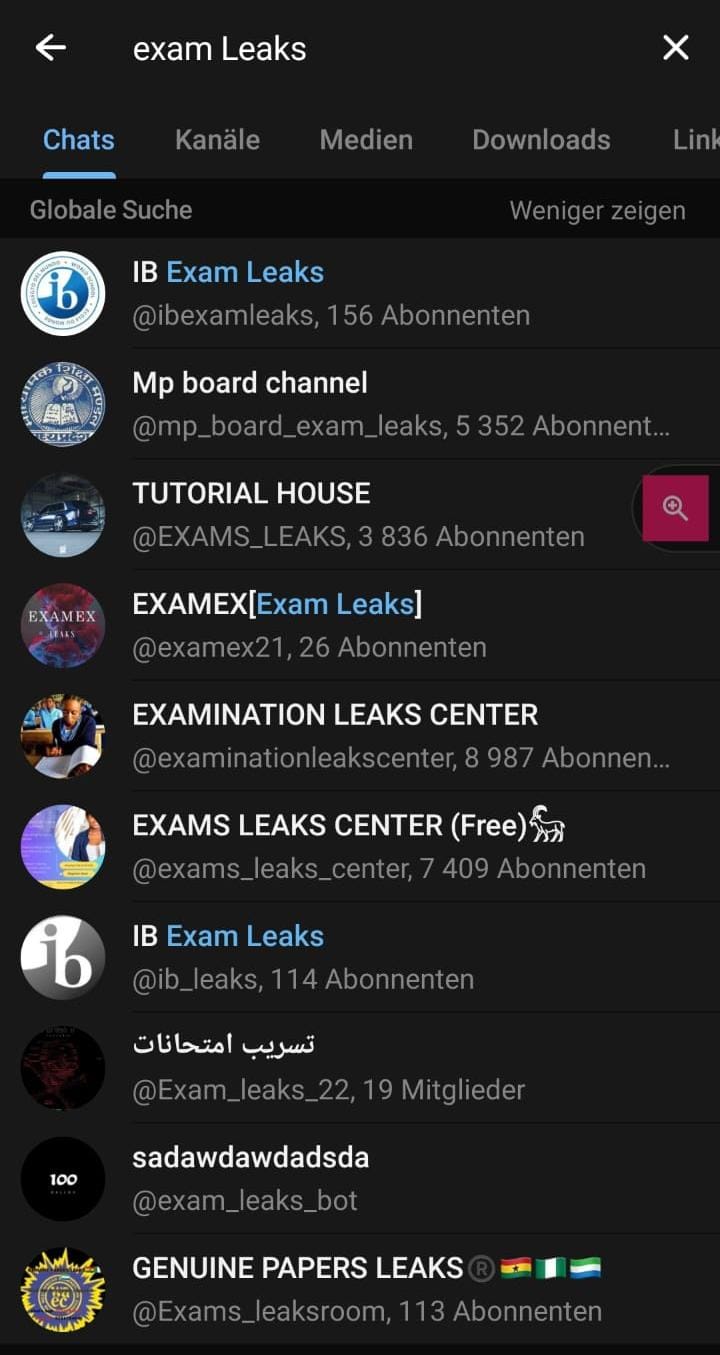Tap 'Weniger zeigen' to collapse results
The image size is (720, 1355).
pyautogui.click(x=597, y=211)
